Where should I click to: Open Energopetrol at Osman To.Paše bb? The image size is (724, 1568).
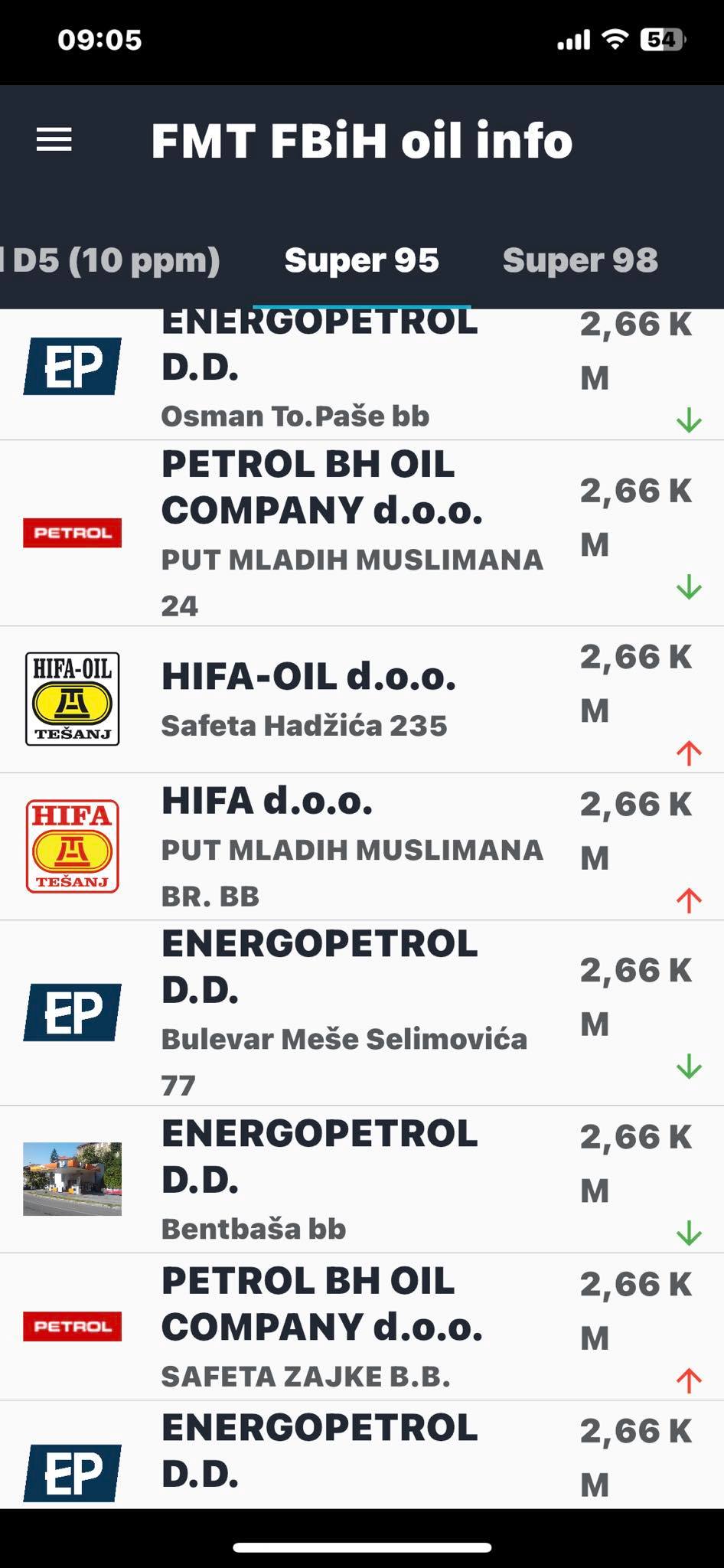pos(362,374)
